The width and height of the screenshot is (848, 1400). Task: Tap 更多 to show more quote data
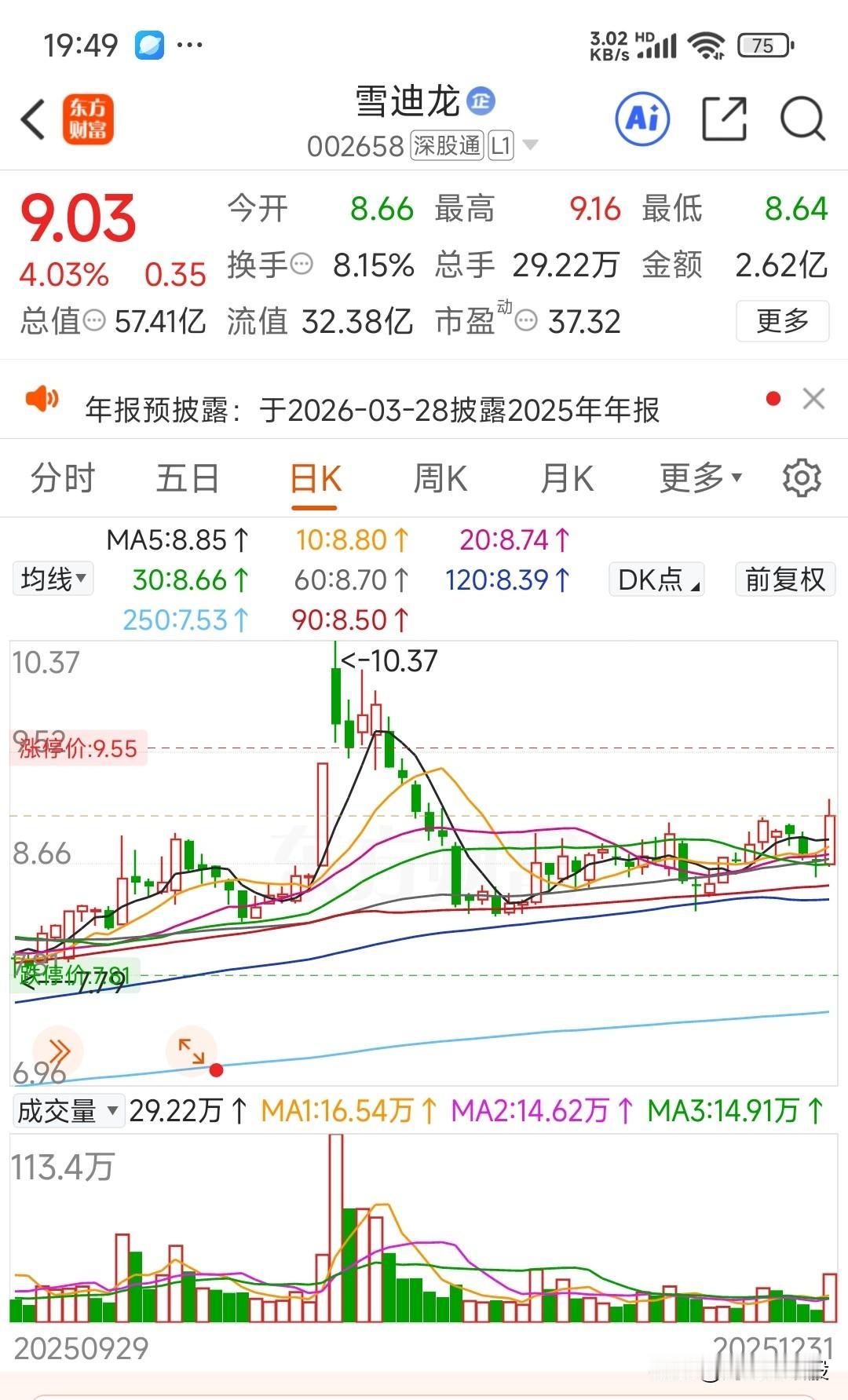[x=782, y=321]
